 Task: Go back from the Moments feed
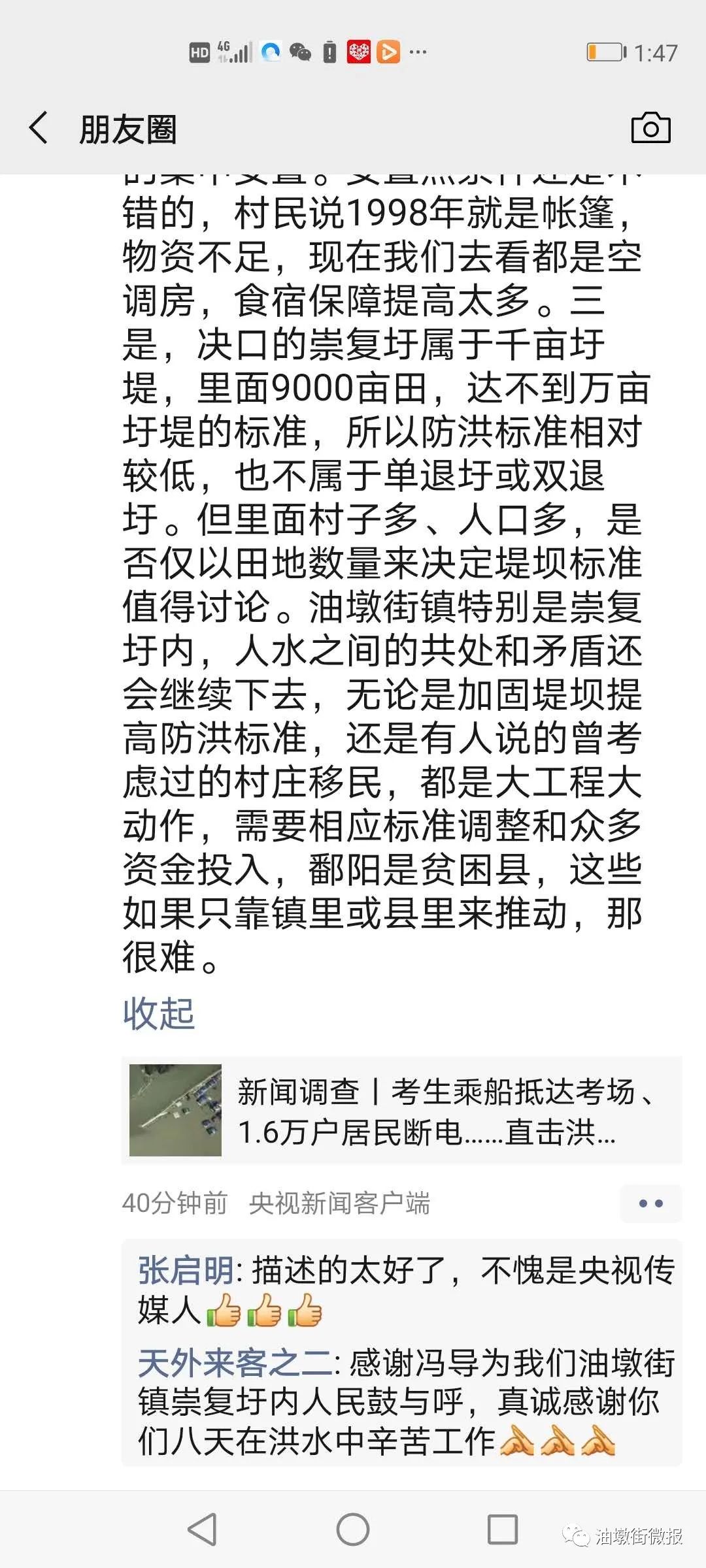click(39, 127)
